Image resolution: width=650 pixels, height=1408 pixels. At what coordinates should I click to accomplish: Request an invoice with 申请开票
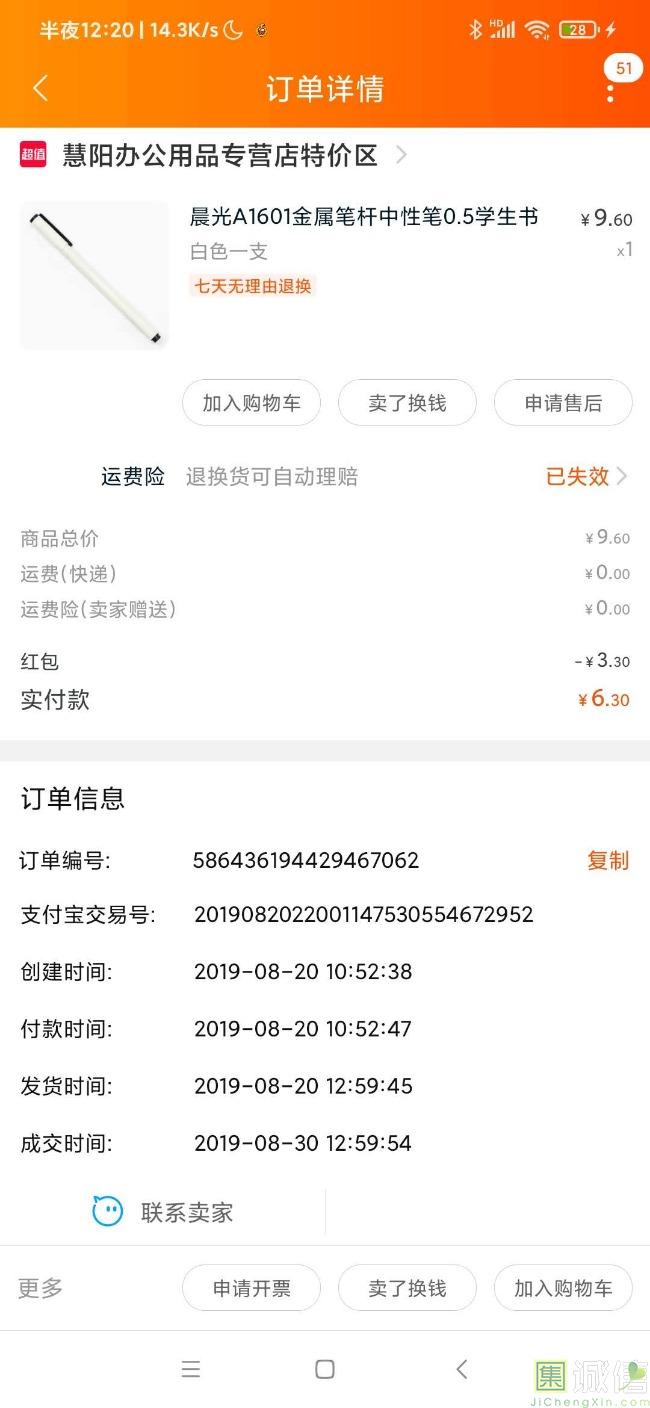251,1289
